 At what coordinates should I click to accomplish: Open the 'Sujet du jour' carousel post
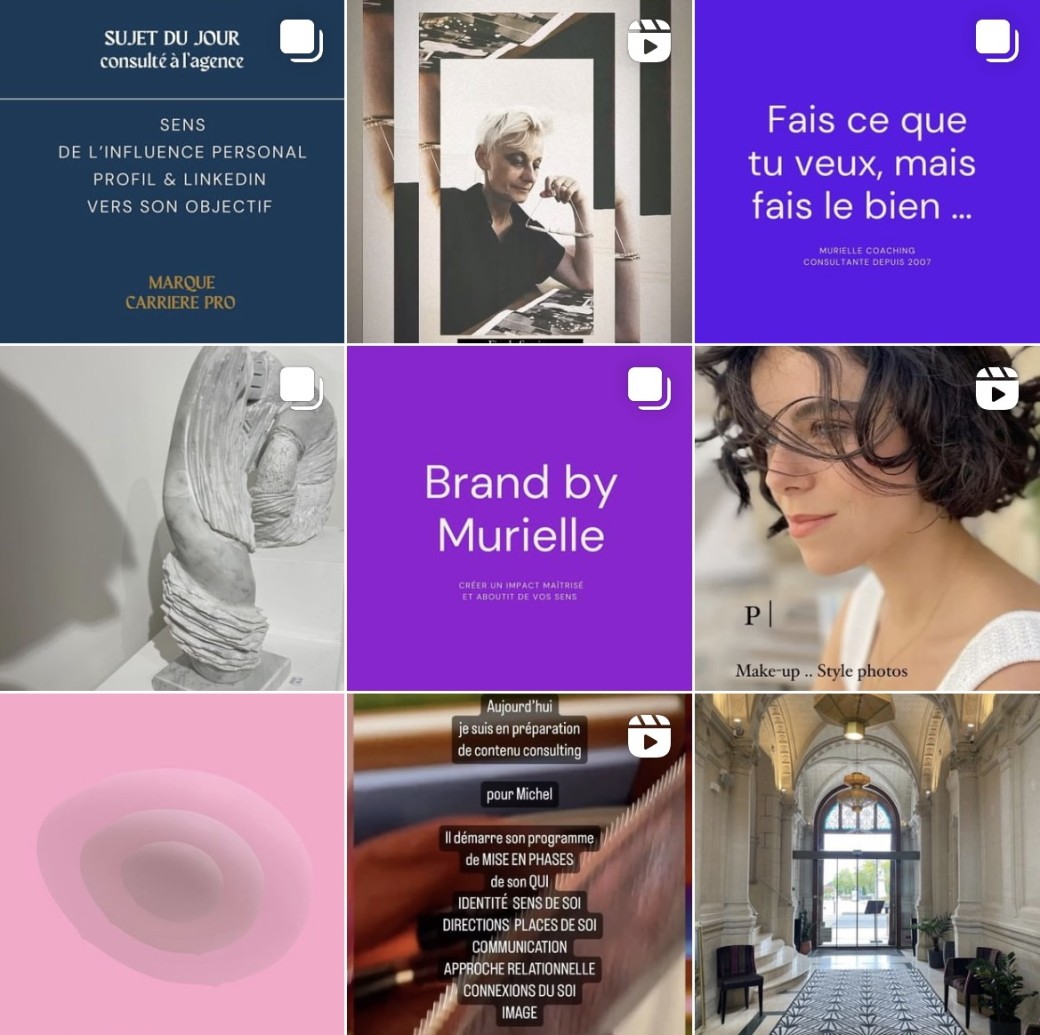point(172,171)
